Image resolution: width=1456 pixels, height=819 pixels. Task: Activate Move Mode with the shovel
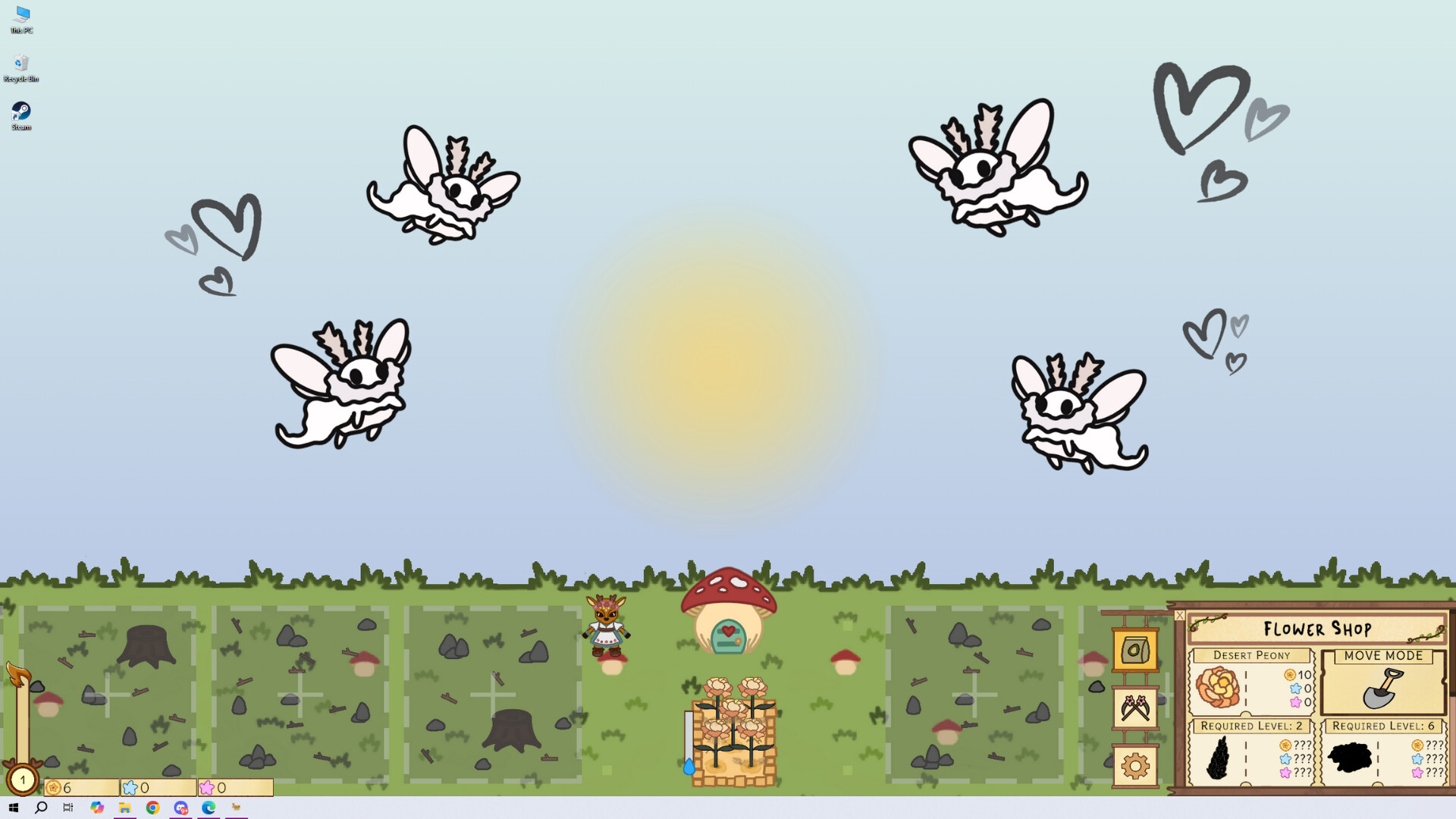click(1383, 682)
